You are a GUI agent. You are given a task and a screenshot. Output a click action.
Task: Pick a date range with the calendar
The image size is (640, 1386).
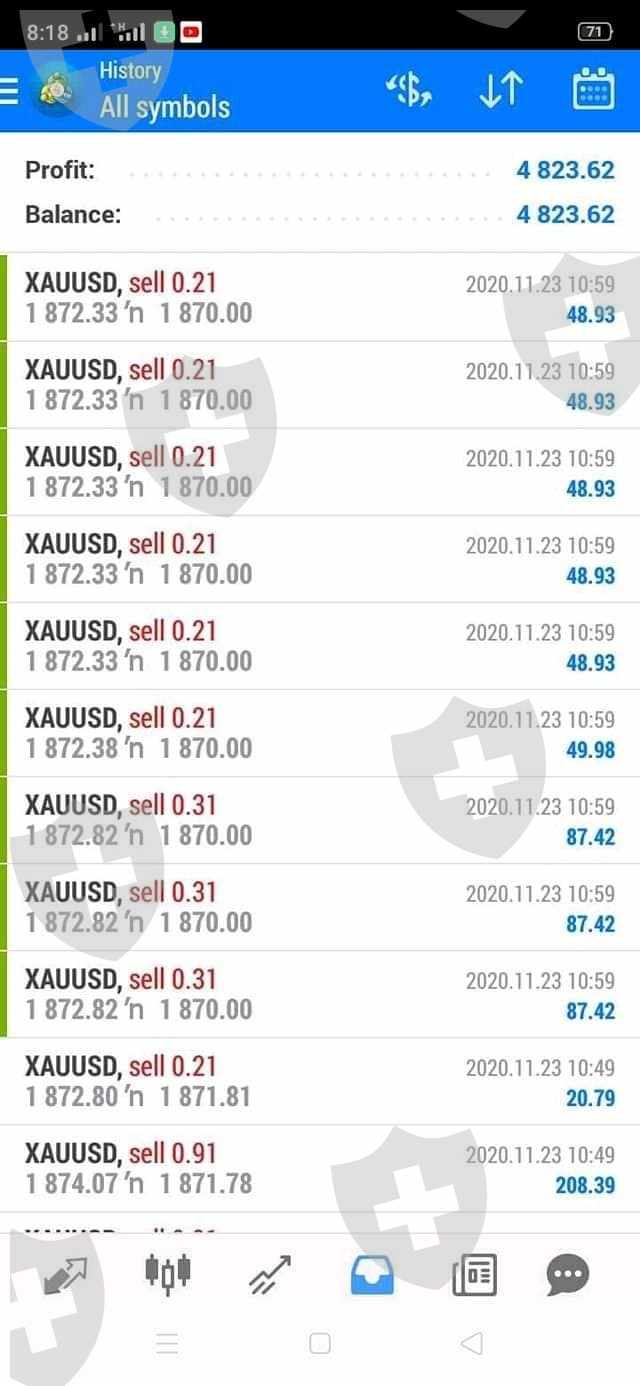click(x=593, y=91)
